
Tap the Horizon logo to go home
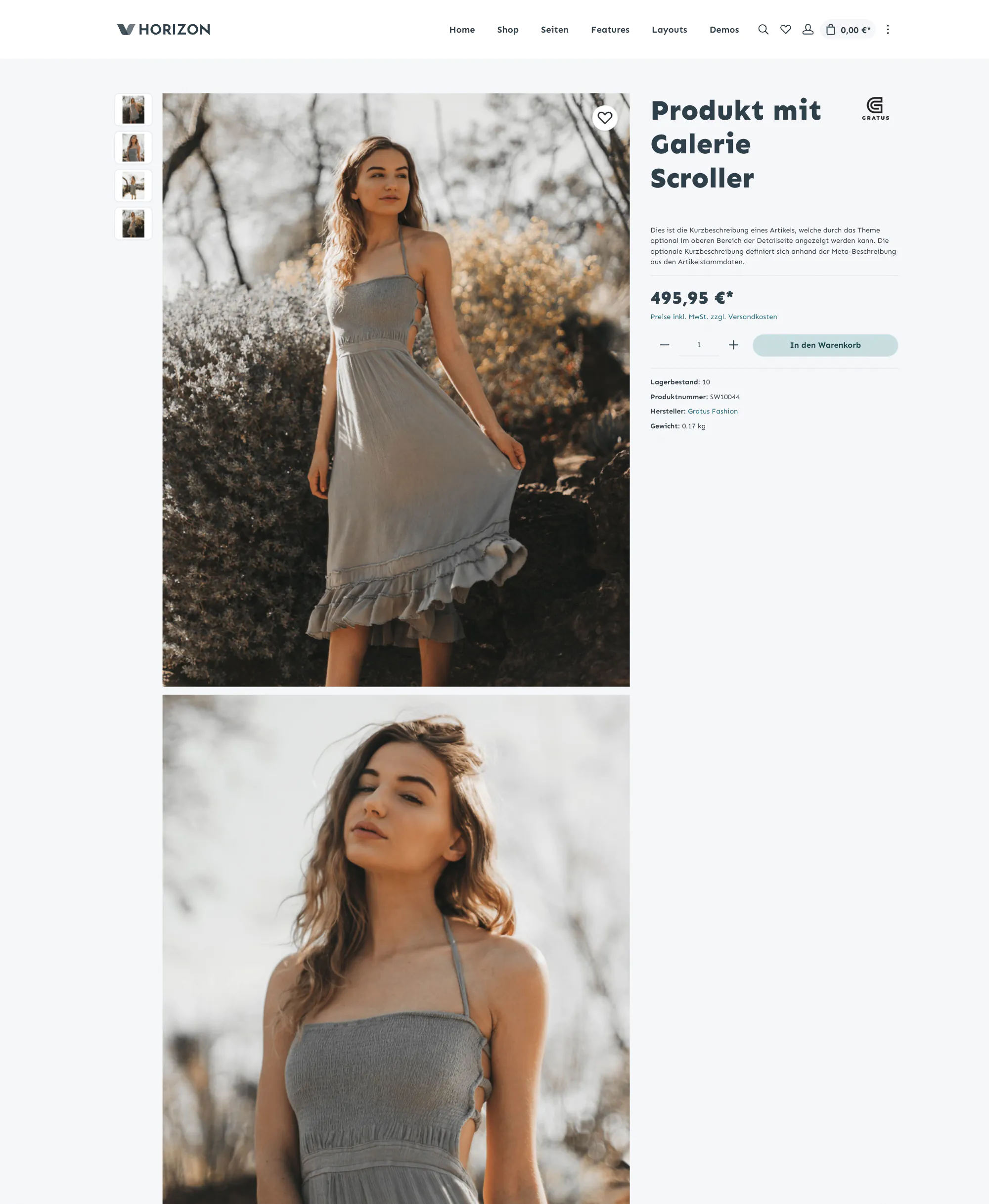pyautogui.click(x=164, y=30)
